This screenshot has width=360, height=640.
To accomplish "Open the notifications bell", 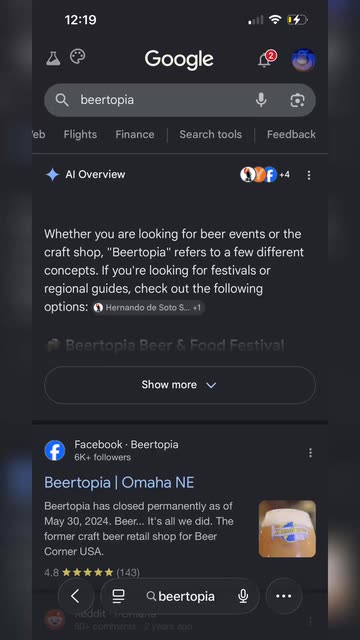I will pyautogui.click(x=265, y=60).
